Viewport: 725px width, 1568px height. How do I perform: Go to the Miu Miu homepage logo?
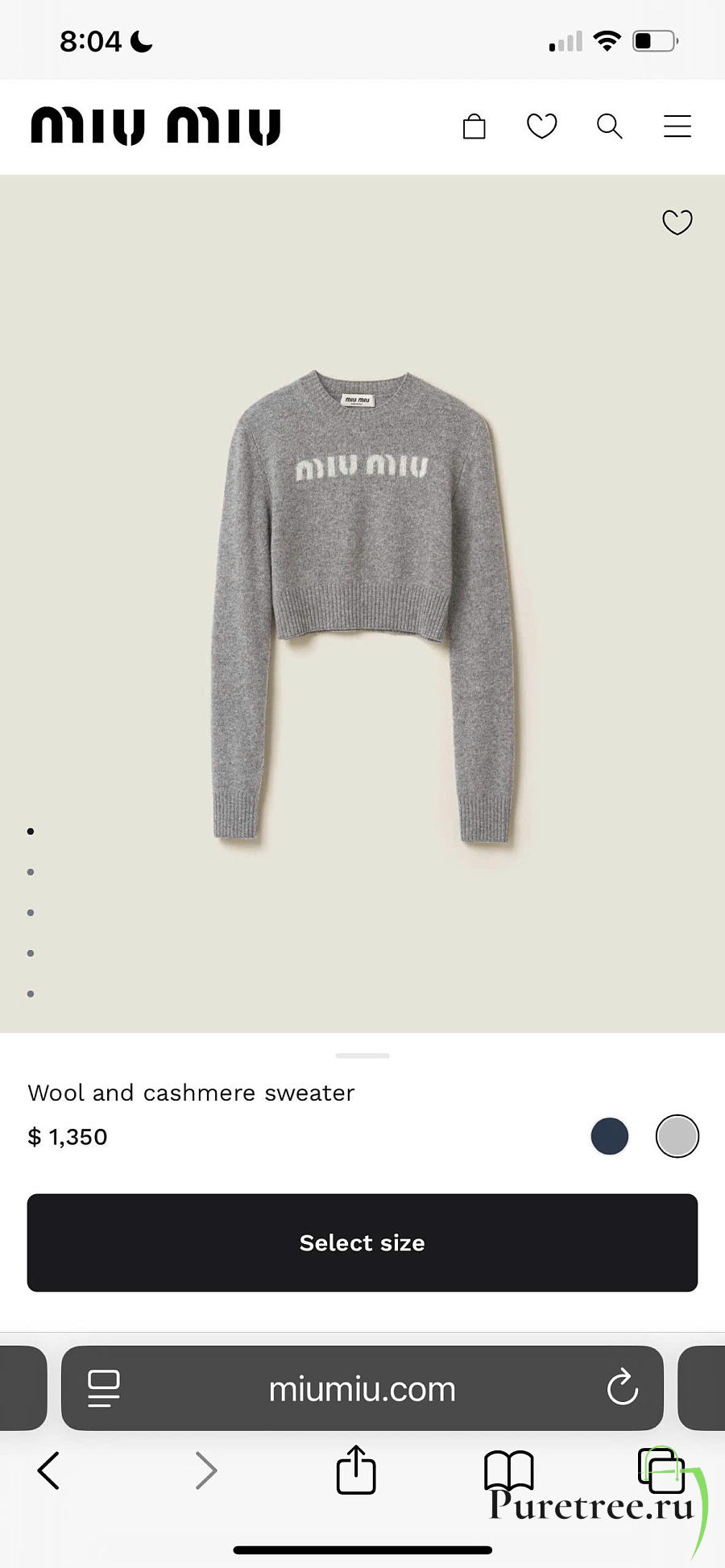coord(155,127)
